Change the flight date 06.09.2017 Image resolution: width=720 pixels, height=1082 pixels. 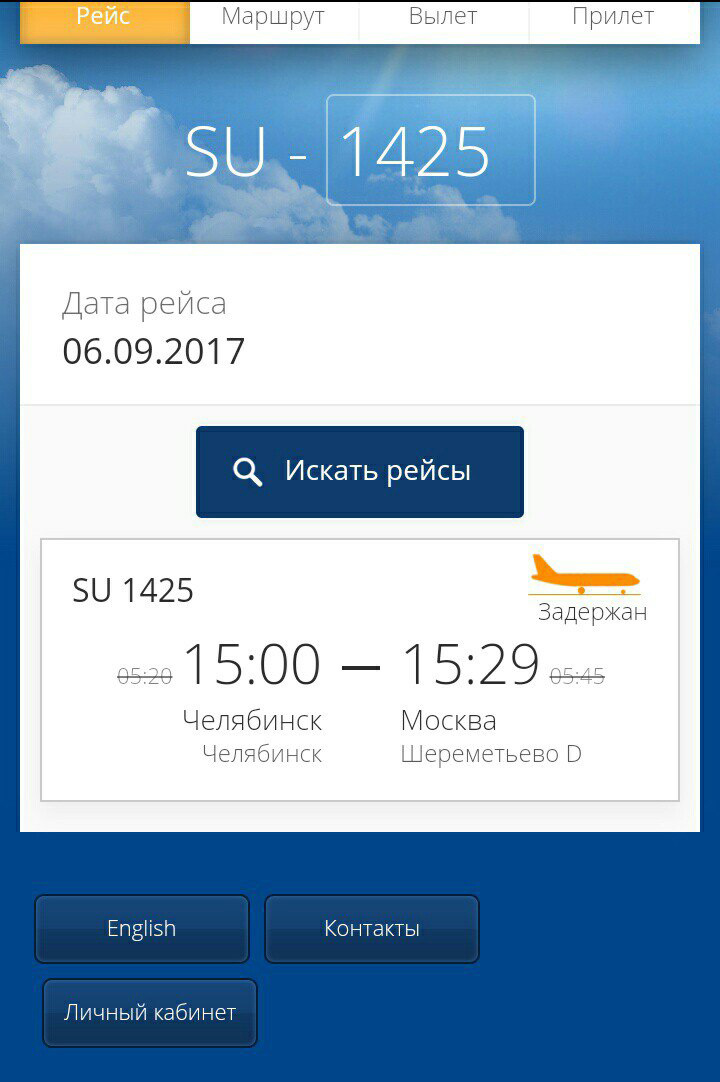[x=154, y=351]
